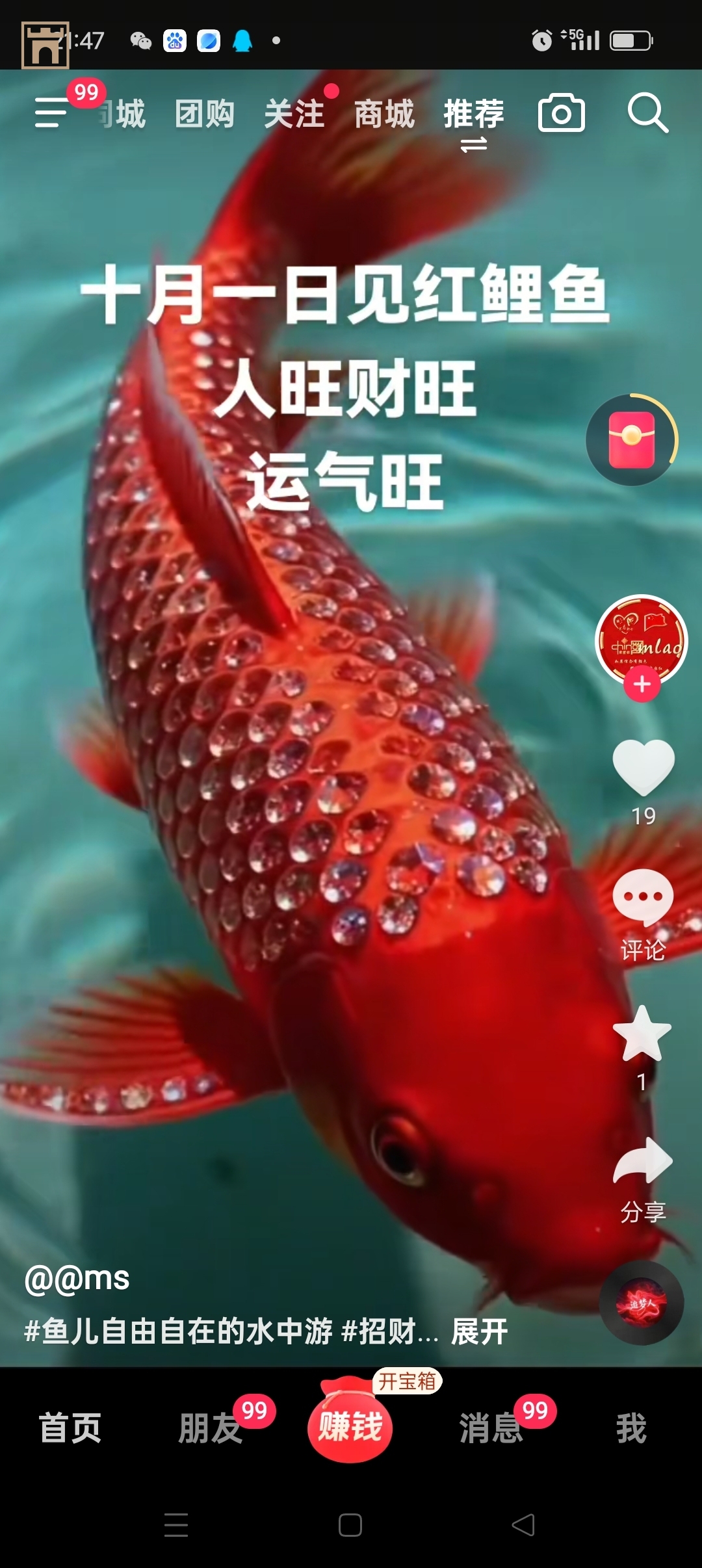Screen dimensions: 702x1568
Task: Open the 消息 messages tab
Action: pyautogui.click(x=491, y=1428)
